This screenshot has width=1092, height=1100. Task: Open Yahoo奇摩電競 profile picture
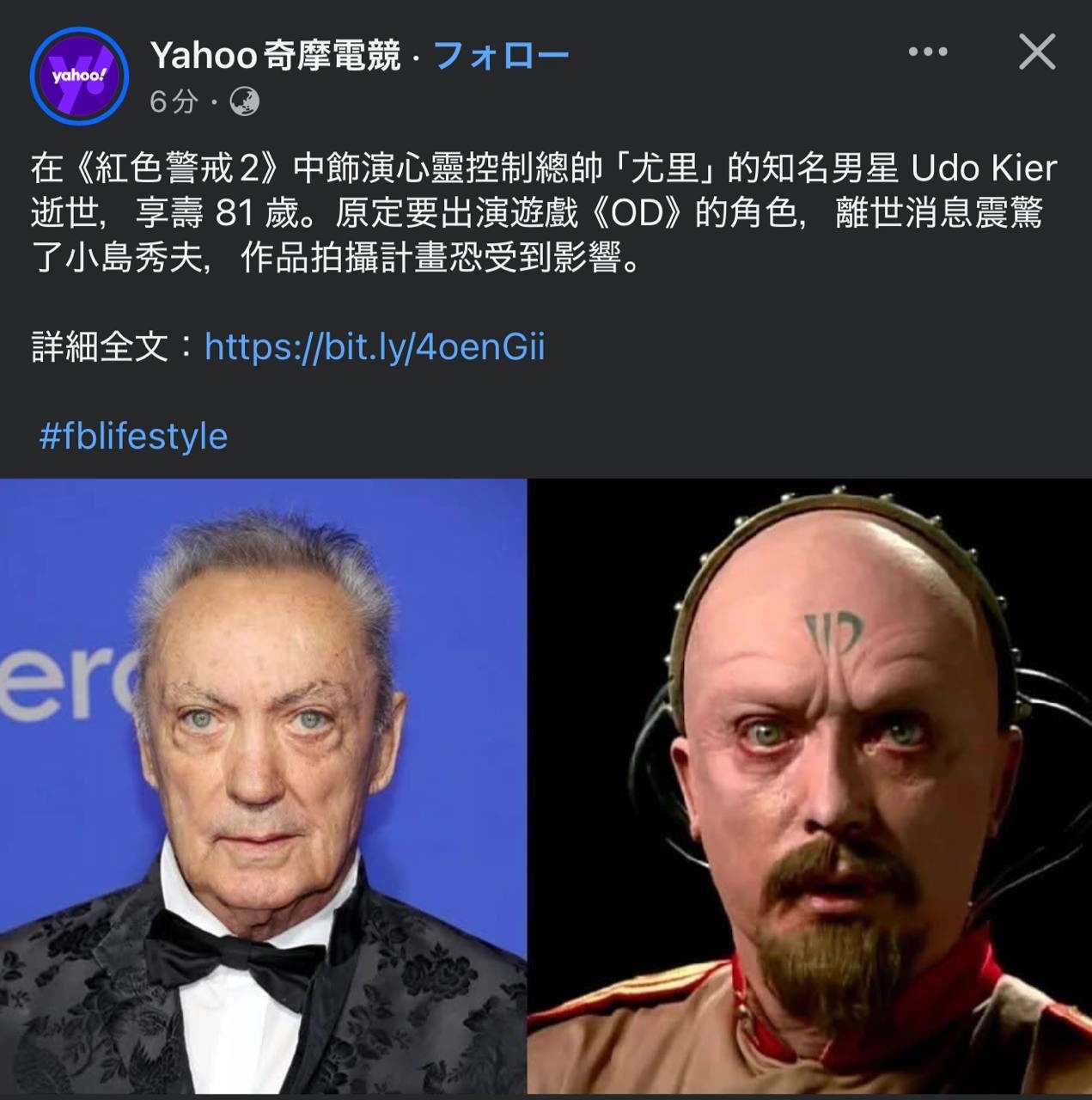[x=79, y=76]
